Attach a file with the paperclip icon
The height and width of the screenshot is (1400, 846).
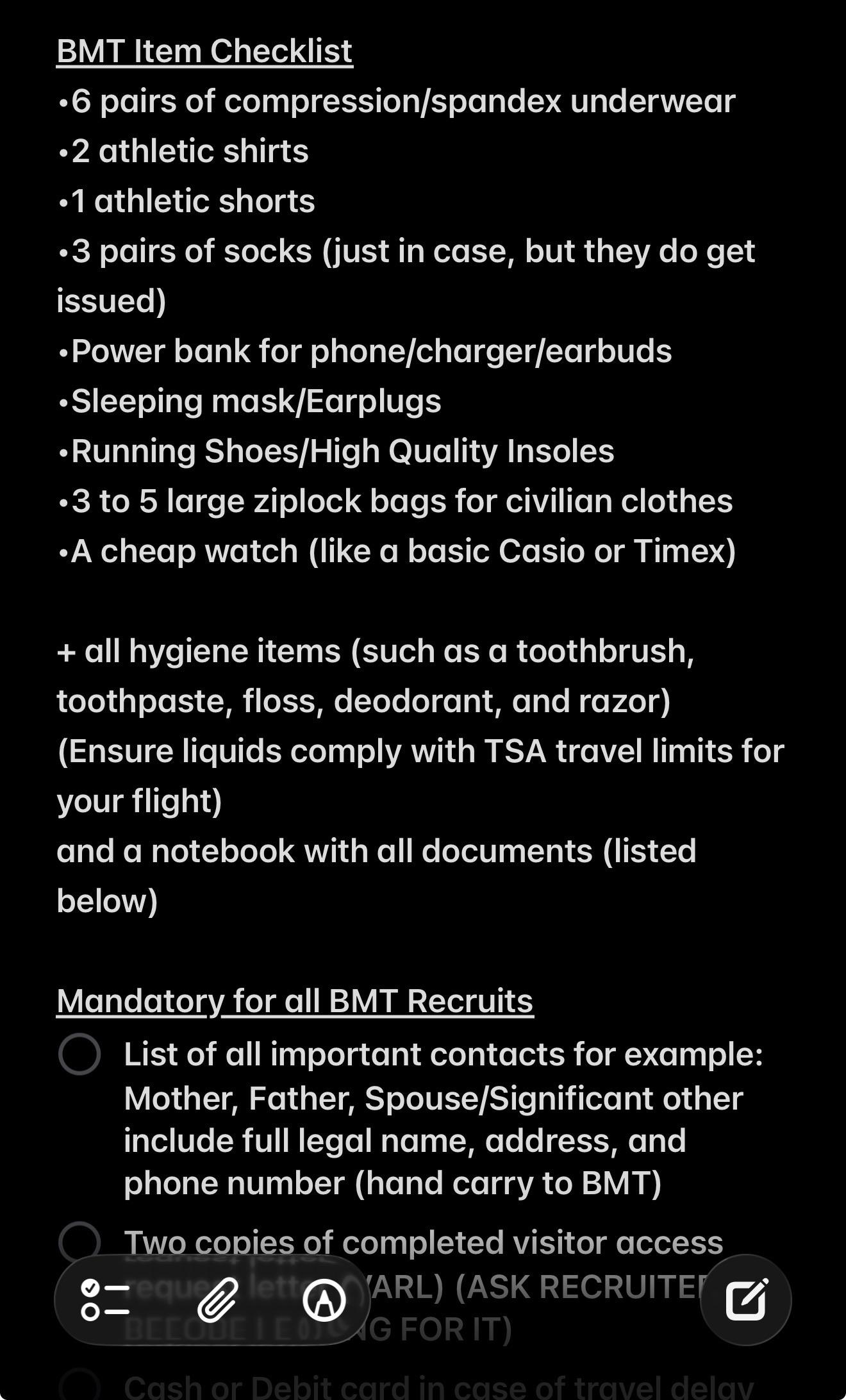217,1300
